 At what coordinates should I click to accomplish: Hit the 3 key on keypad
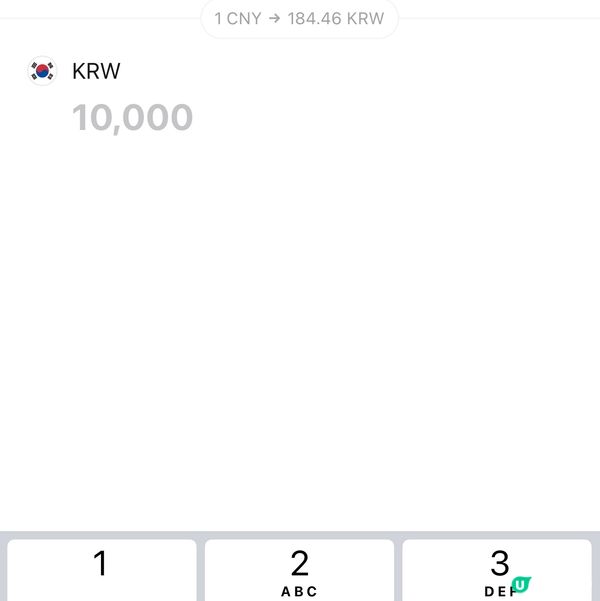[497, 570]
